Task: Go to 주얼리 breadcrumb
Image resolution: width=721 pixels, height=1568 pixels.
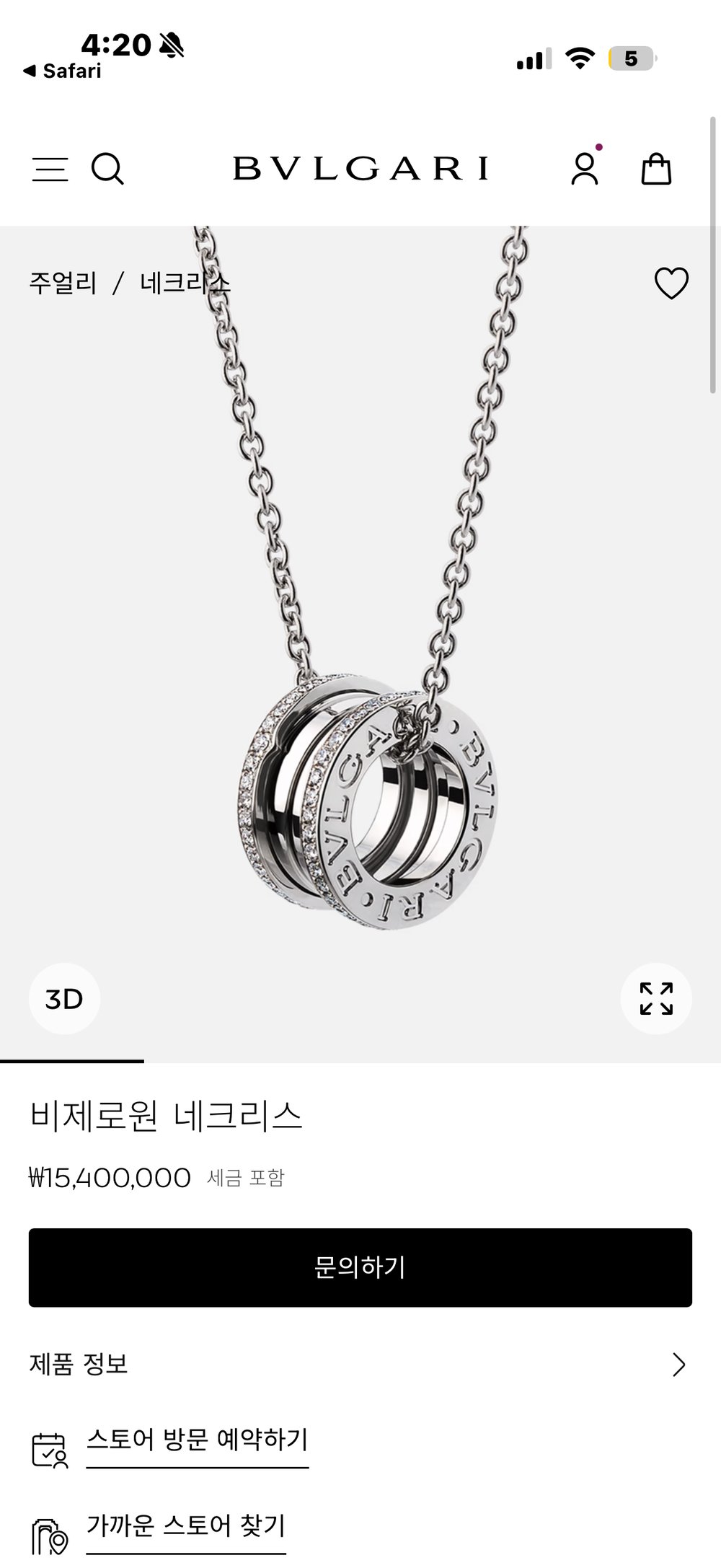Action: pyautogui.click(x=63, y=283)
